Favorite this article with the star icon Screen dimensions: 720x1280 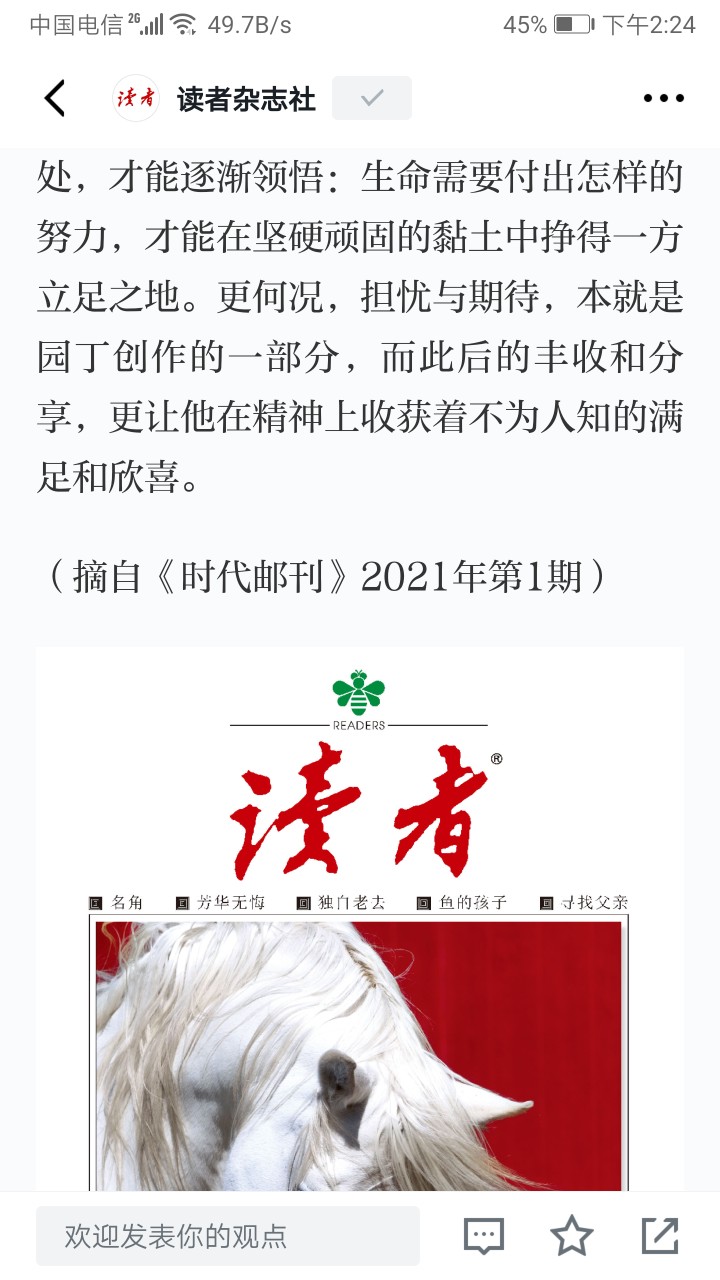[572, 1236]
